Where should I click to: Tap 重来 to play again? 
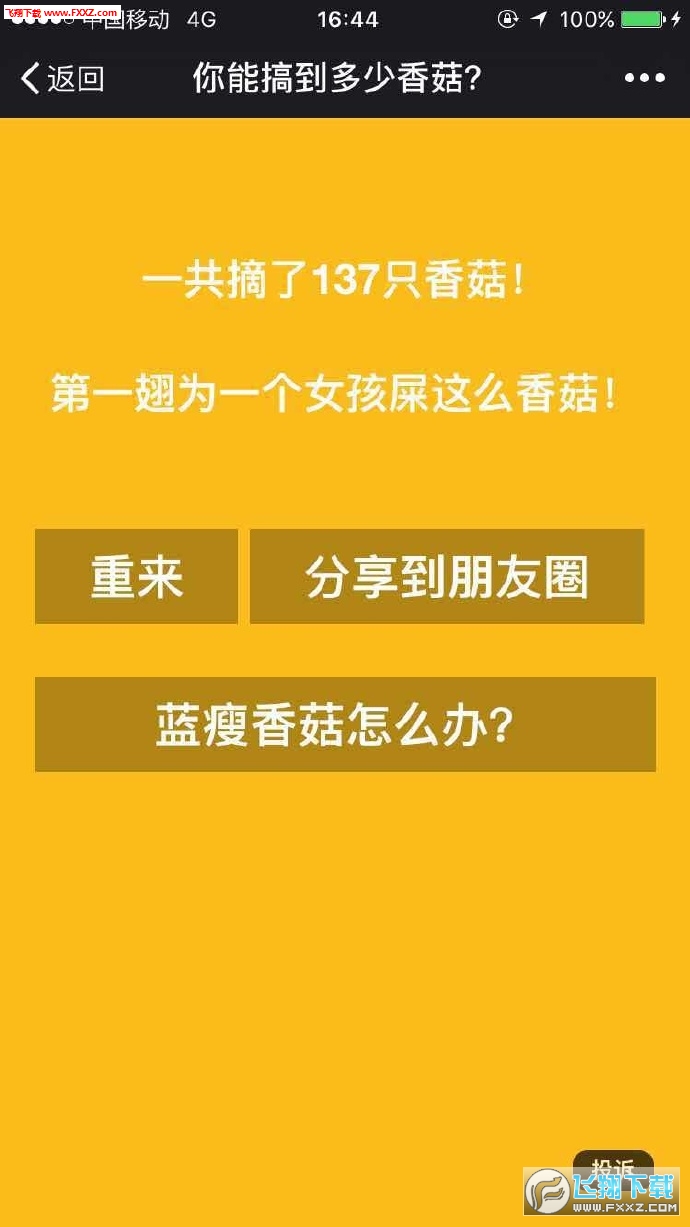click(x=137, y=577)
